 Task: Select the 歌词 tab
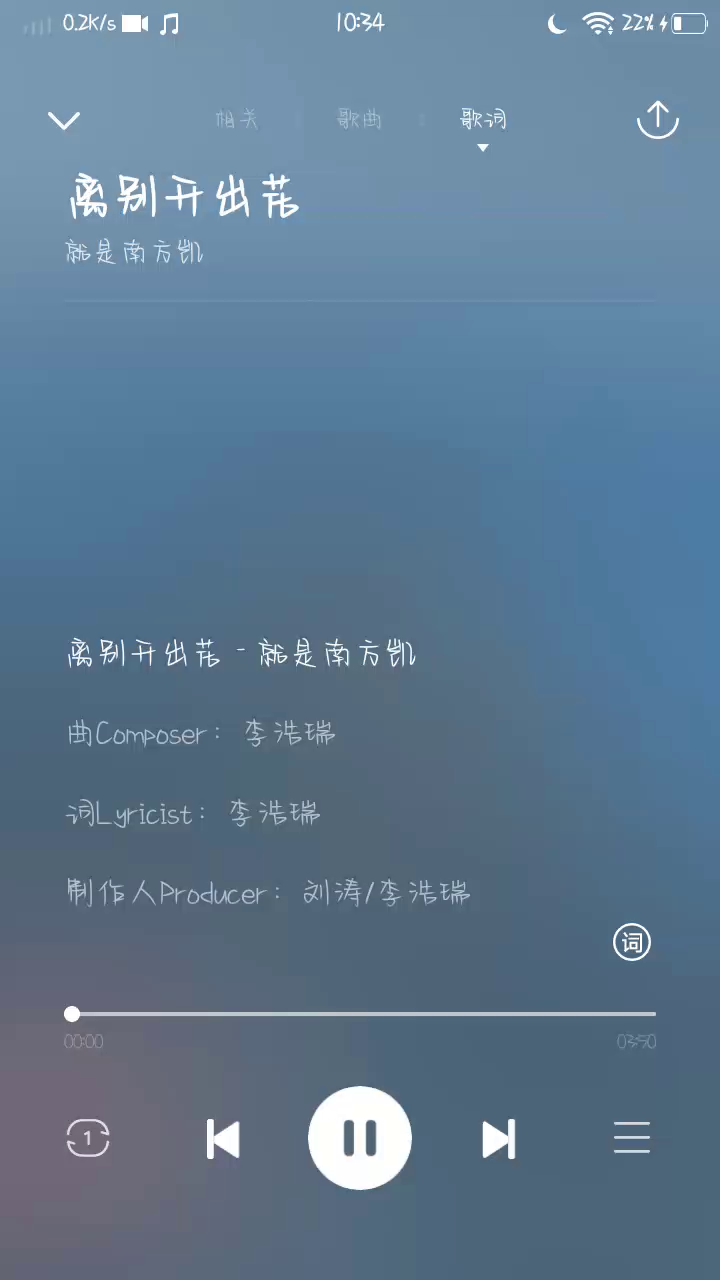tap(483, 120)
